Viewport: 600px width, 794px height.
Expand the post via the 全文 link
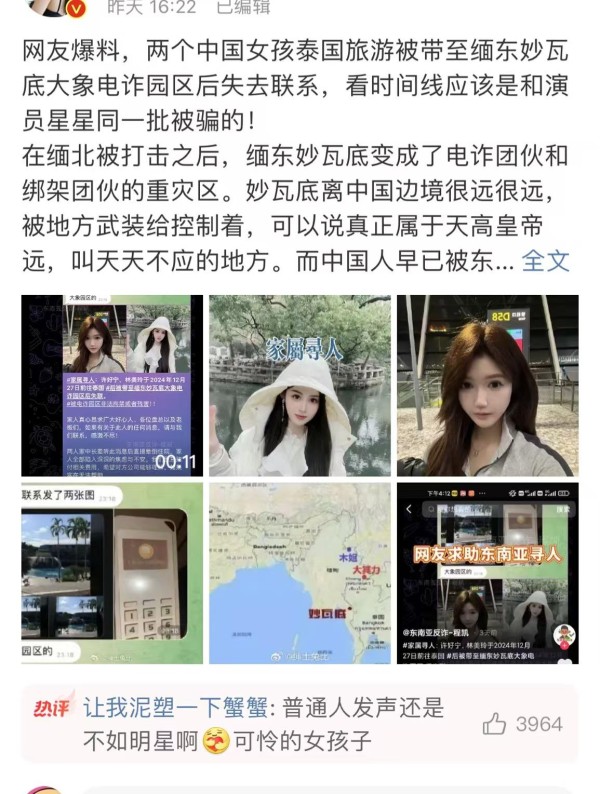pos(546,262)
